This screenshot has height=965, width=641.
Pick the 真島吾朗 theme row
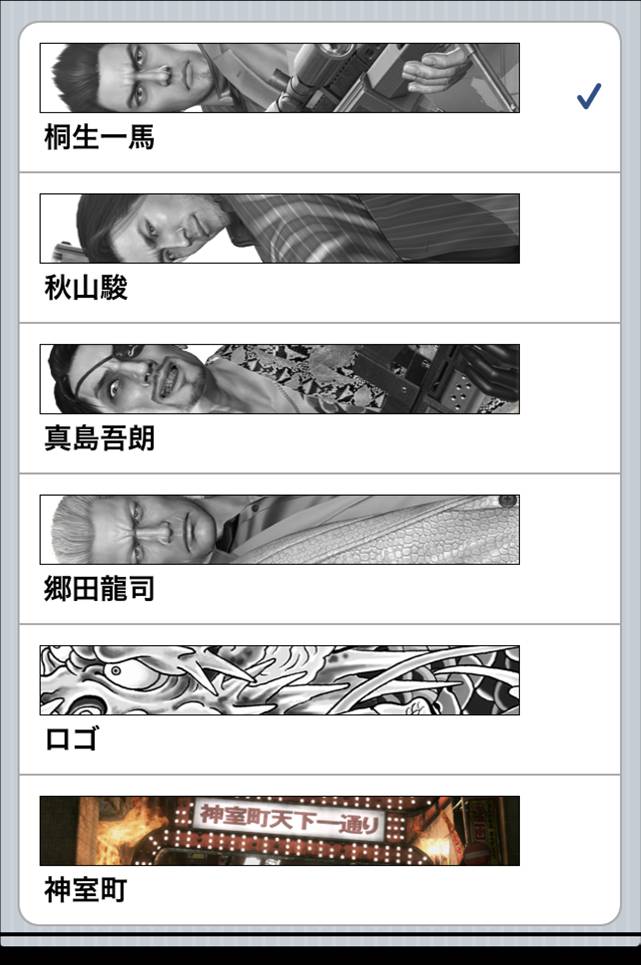[x=319, y=399]
